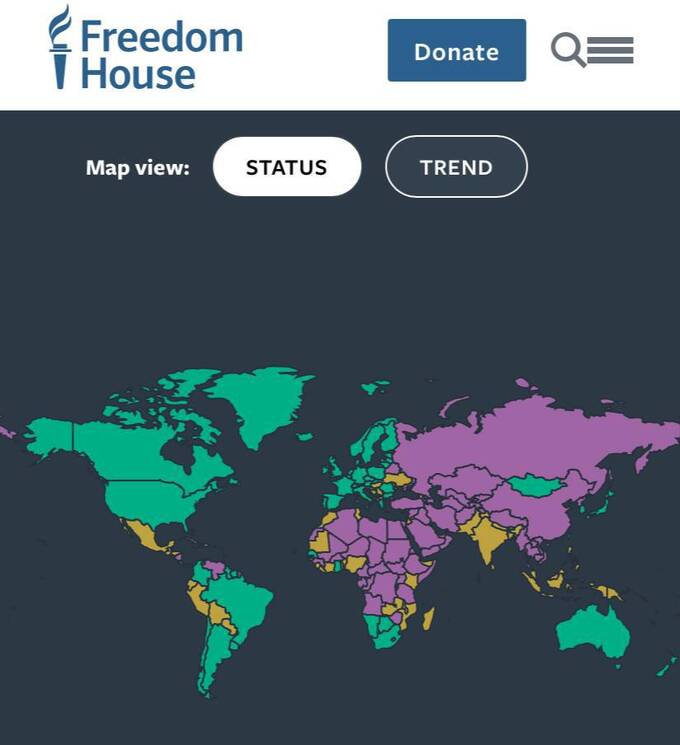Viewport: 680px width, 745px height.
Task: Tap the Donate button
Action: point(456,51)
